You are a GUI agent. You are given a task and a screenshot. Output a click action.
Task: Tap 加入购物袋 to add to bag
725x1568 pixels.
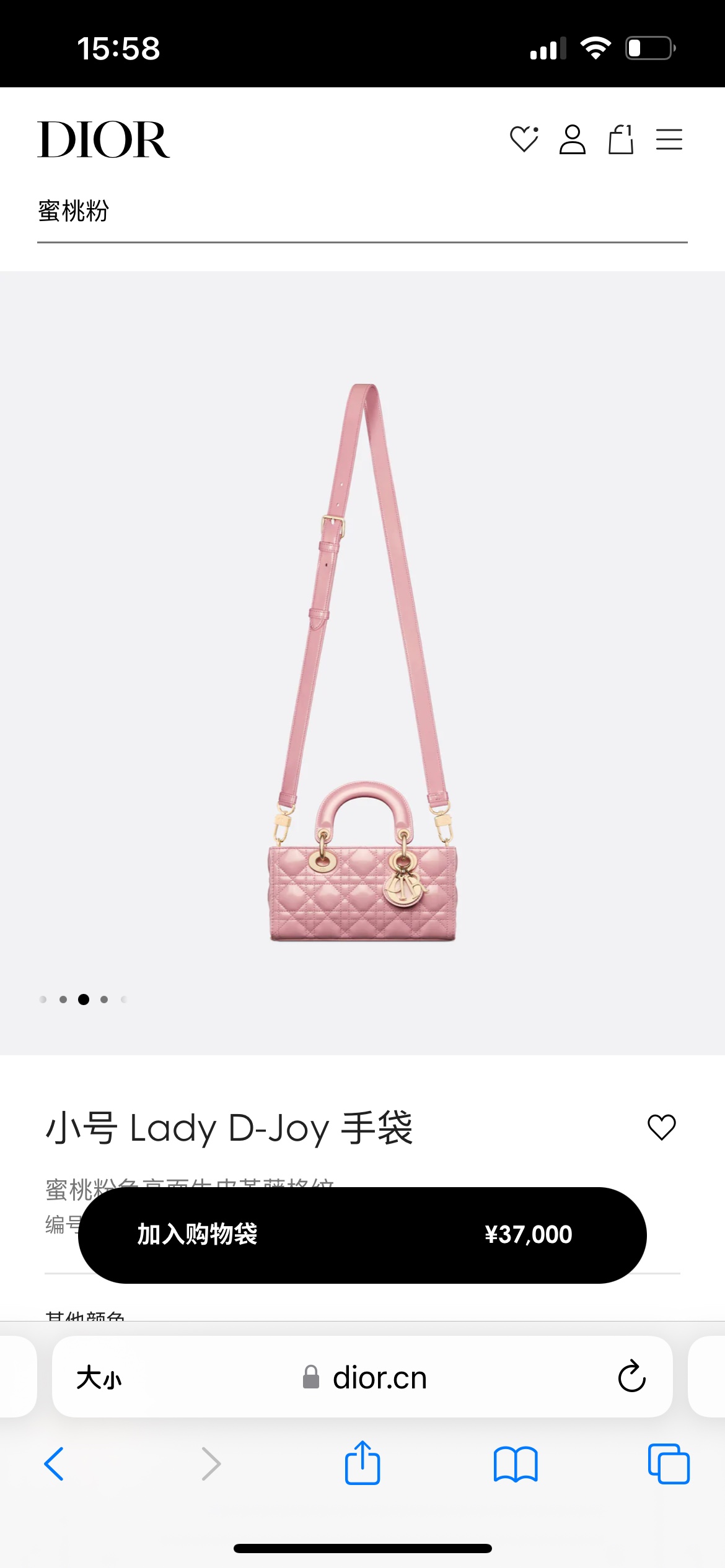pos(362,1235)
